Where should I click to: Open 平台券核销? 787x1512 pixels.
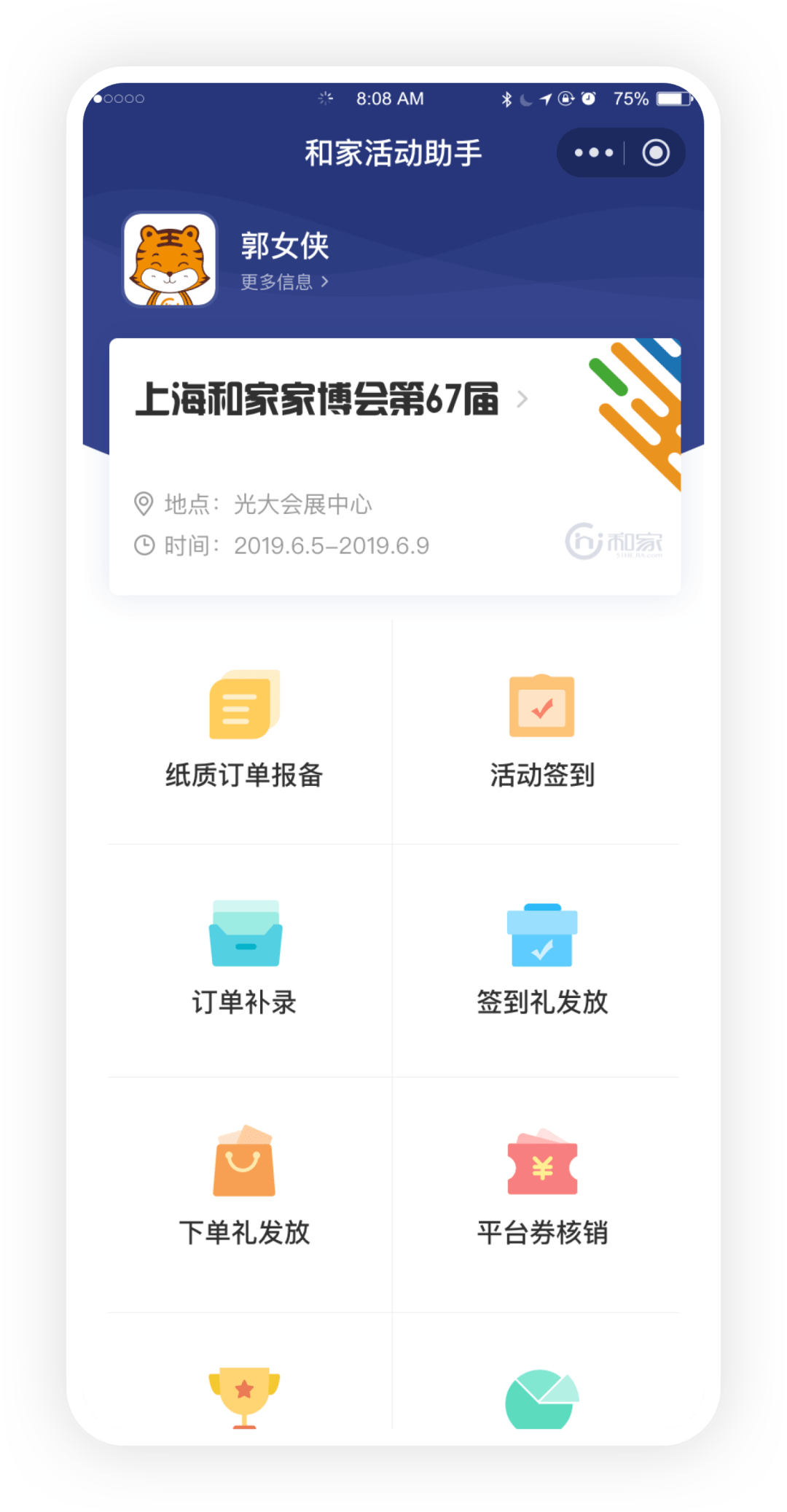(542, 1188)
